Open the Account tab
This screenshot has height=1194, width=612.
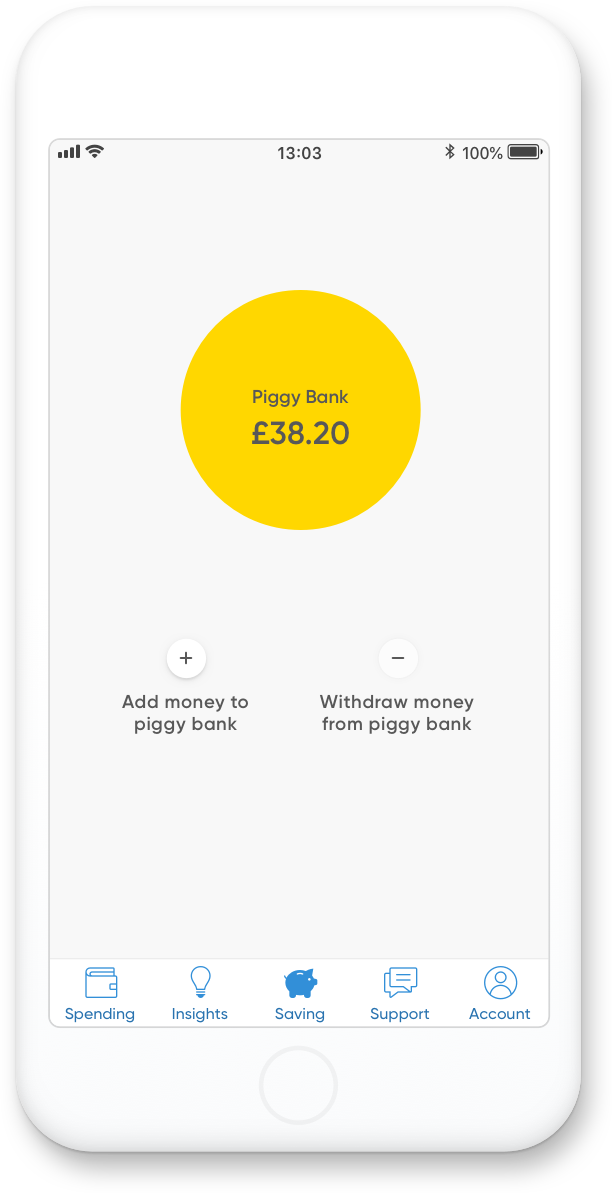pyautogui.click(x=500, y=993)
